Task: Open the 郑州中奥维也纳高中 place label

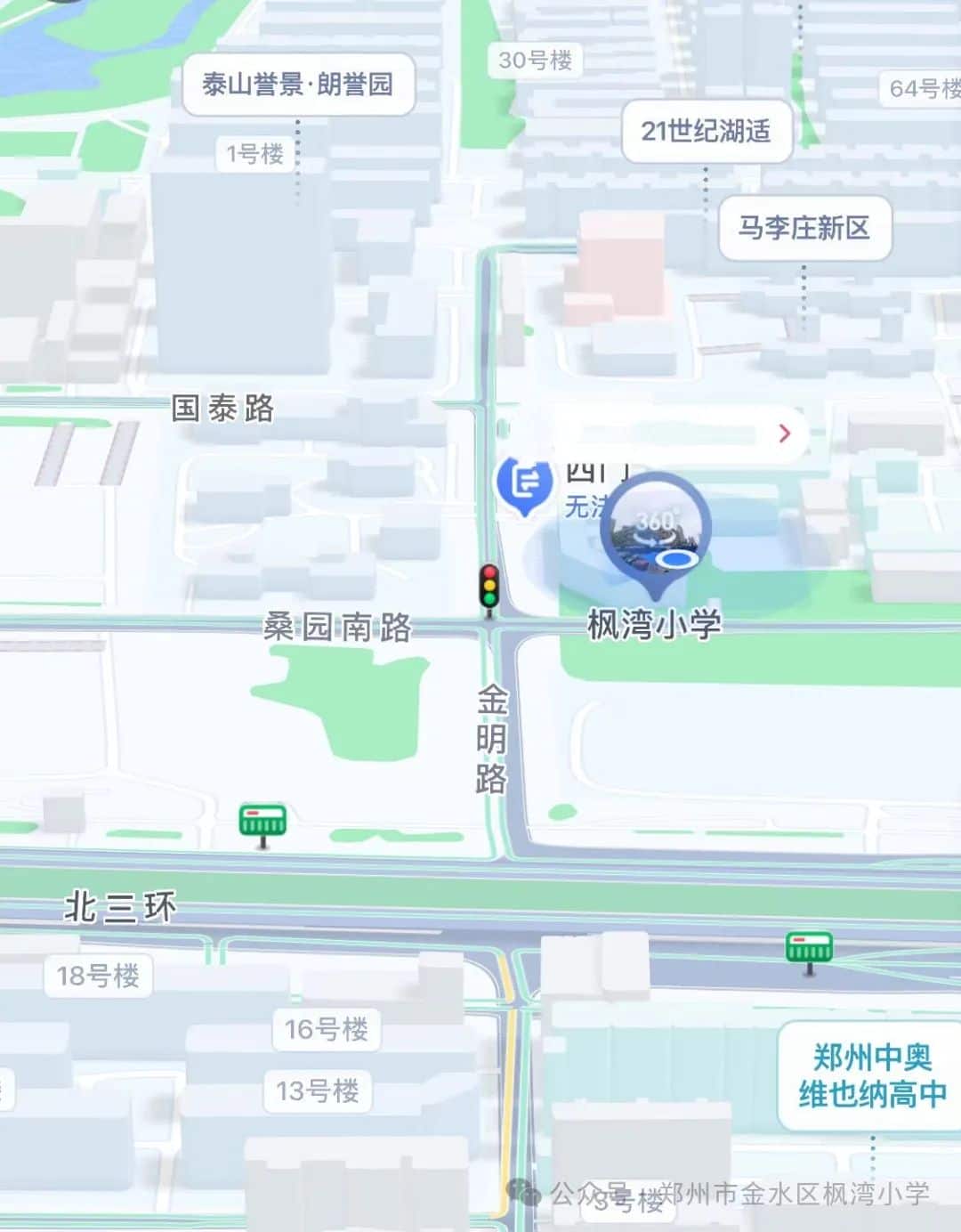Action: point(871,1075)
